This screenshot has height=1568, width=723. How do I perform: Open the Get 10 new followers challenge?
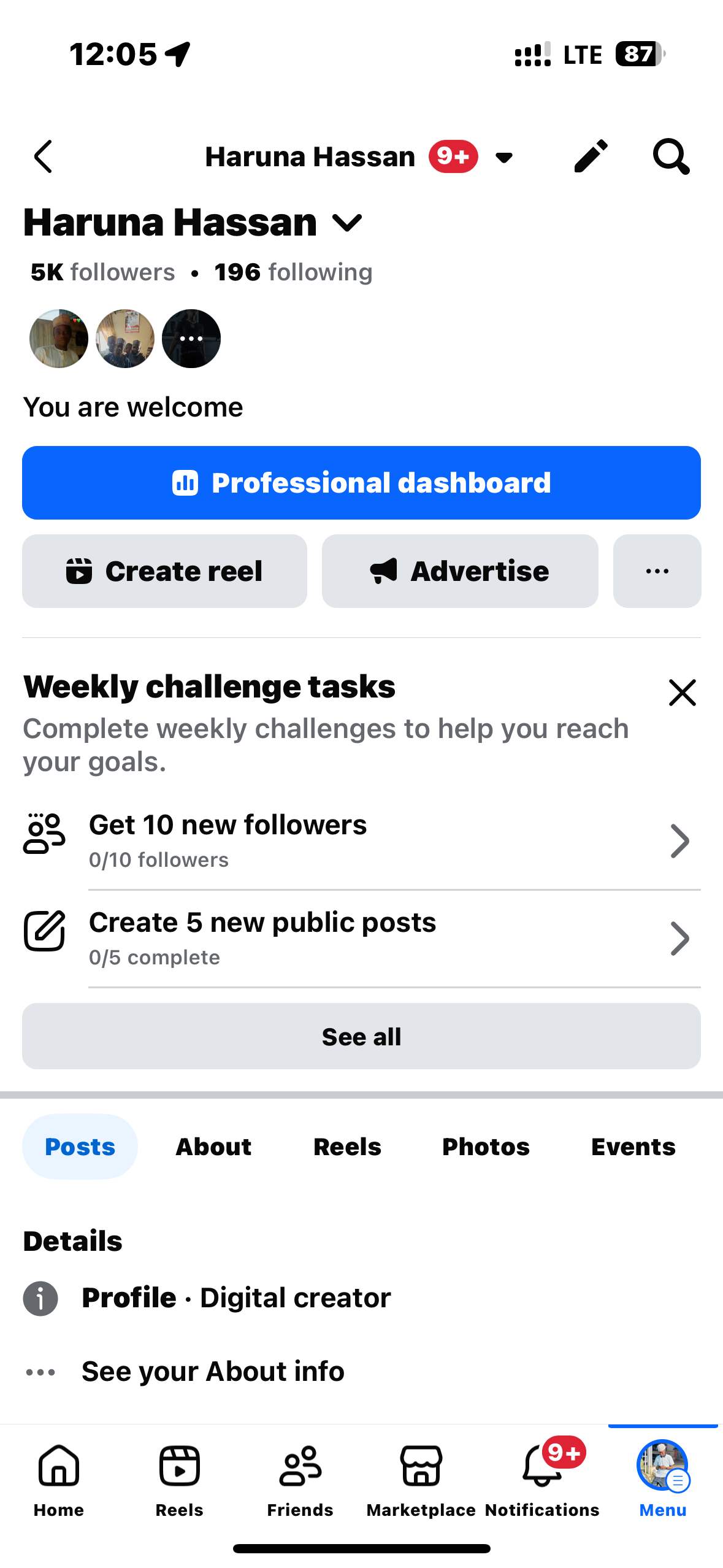tap(361, 840)
